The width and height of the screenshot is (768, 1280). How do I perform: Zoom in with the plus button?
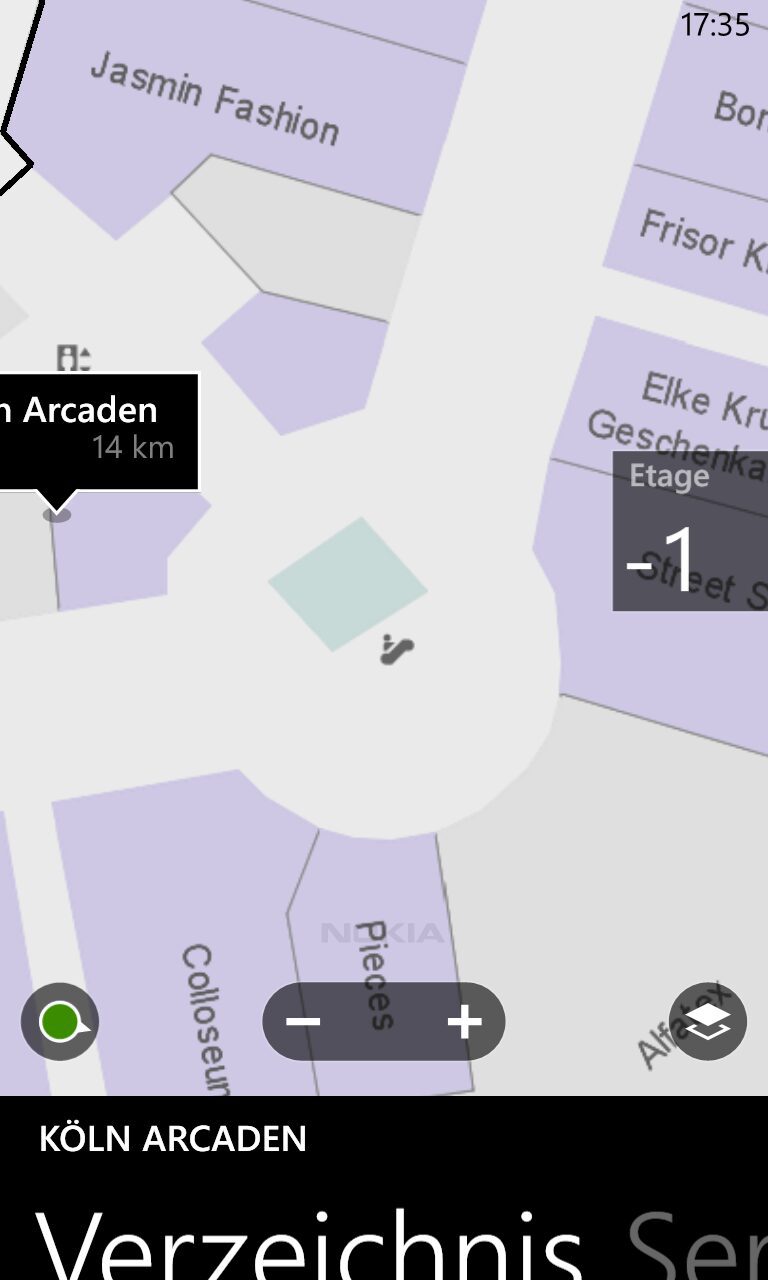point(464,1022)
